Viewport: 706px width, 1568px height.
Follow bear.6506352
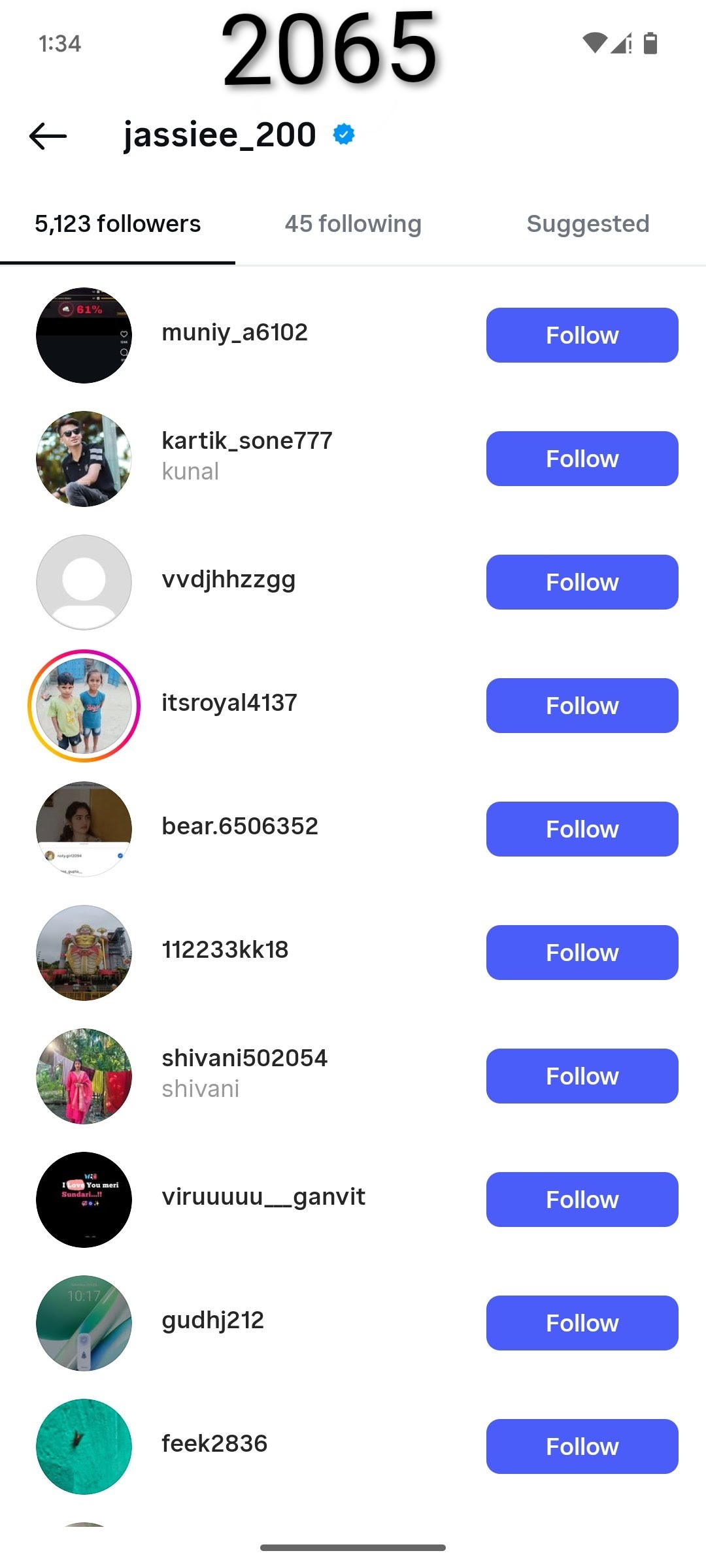click(582, 829)
